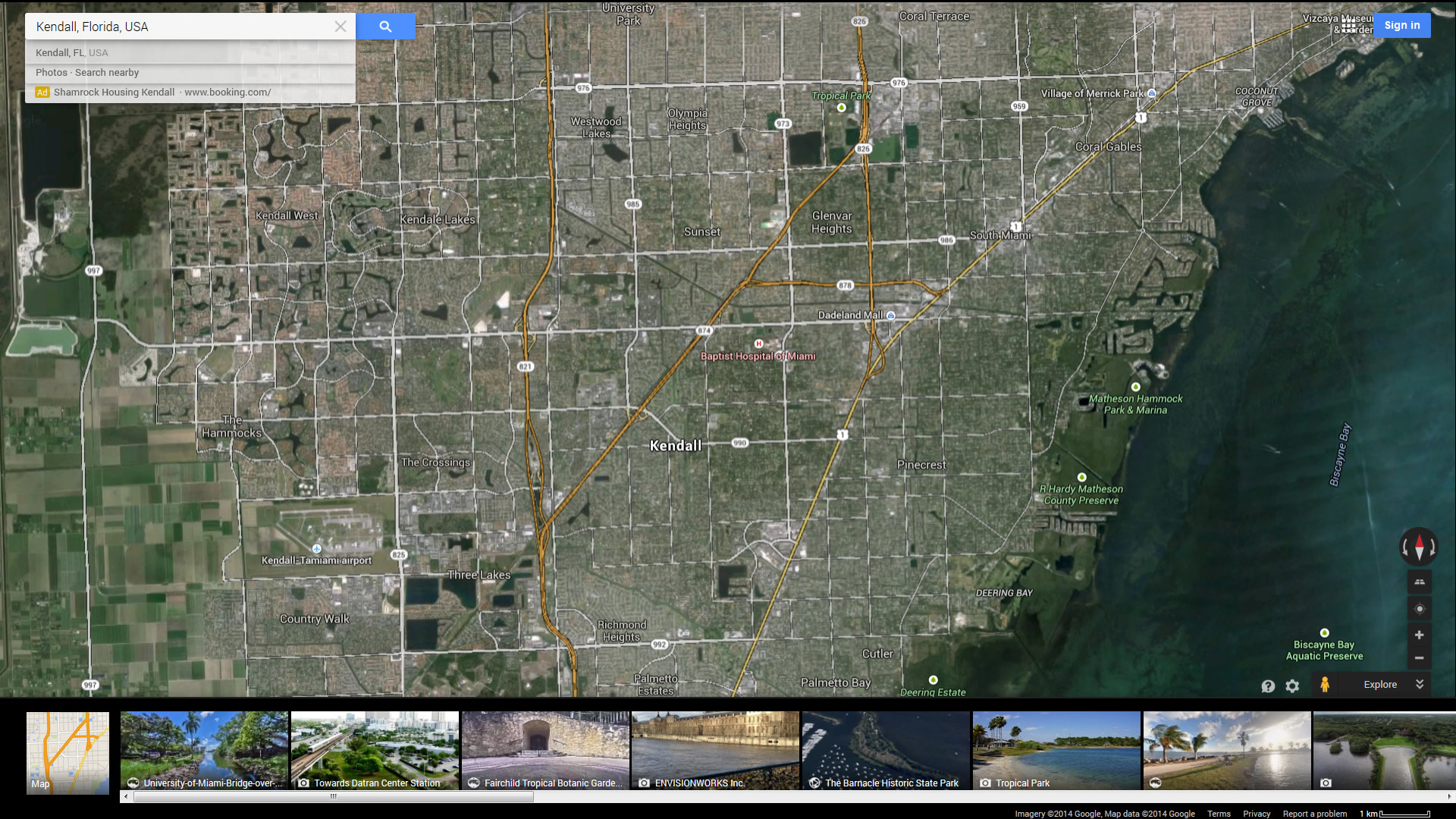This screenshot has height=819, width=1456.
Task: Tap the blue magnifier search button
Action: (385, 27)
